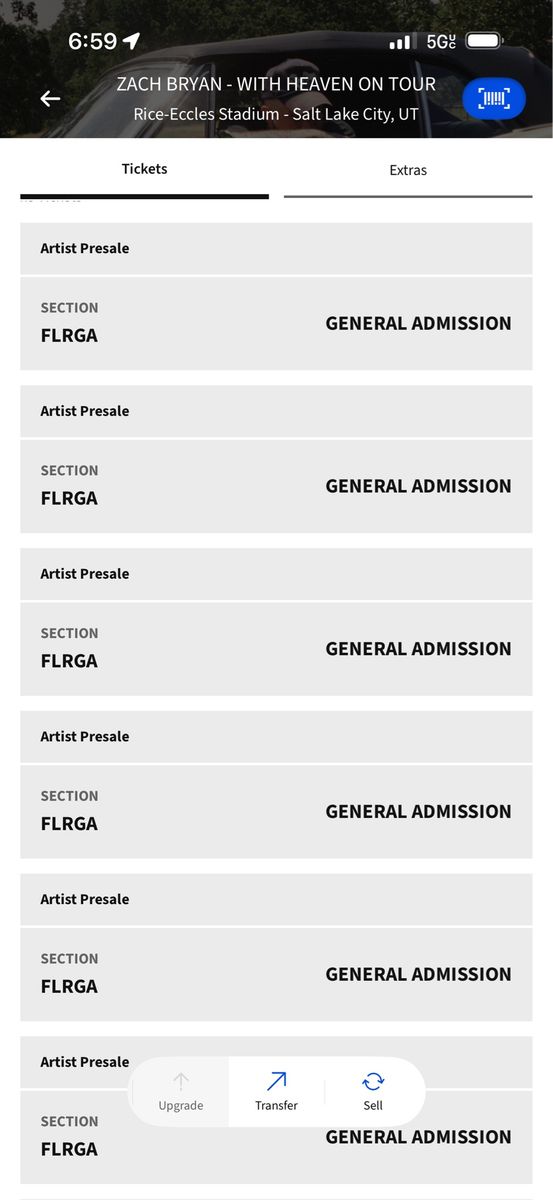The image size is (553, 1200).
Task: Open the barcode scanner button
Action: (x=494, y=99)
